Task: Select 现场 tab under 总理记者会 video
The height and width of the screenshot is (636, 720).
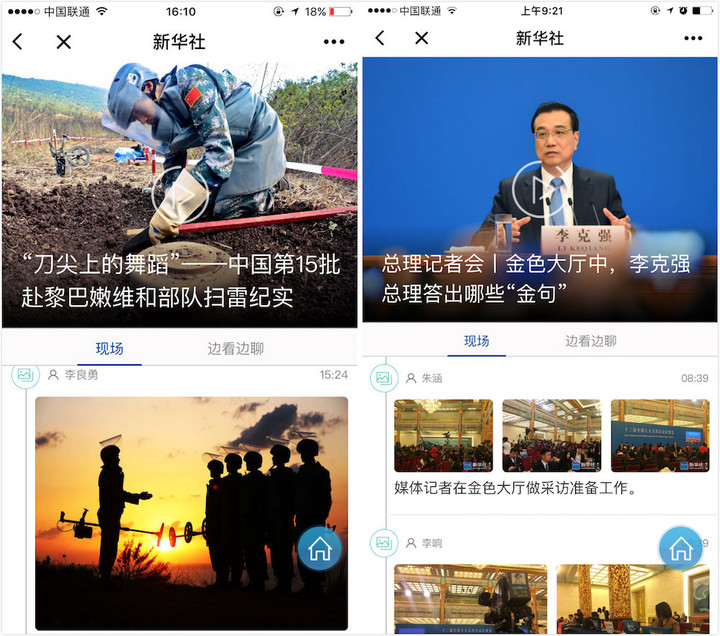Action: (477, 341)
